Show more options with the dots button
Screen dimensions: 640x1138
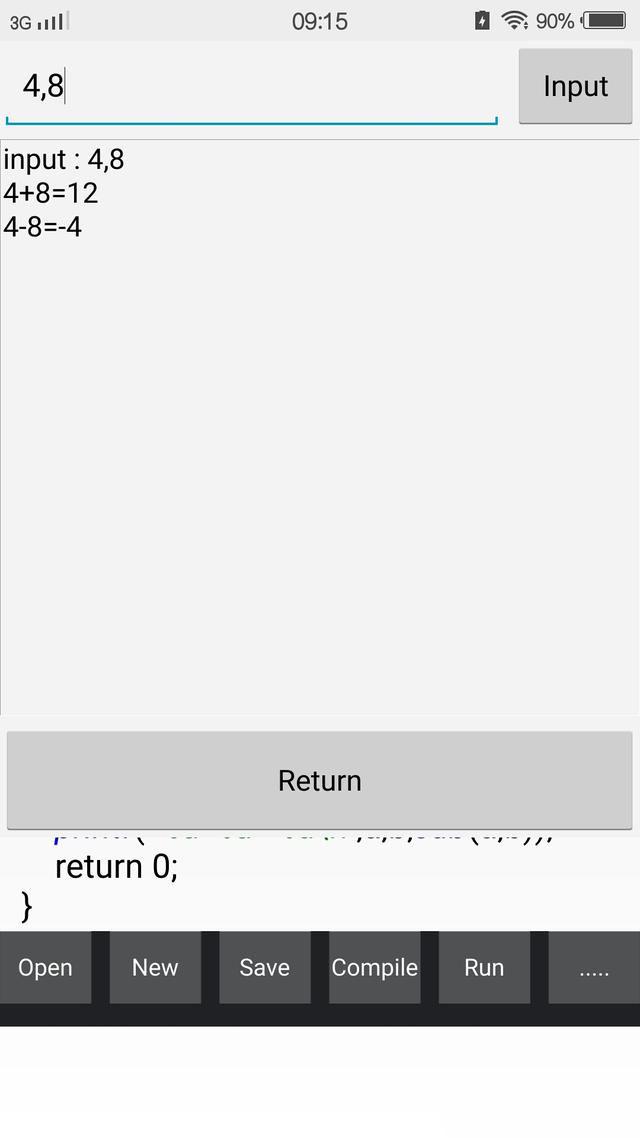click(594, 967)
